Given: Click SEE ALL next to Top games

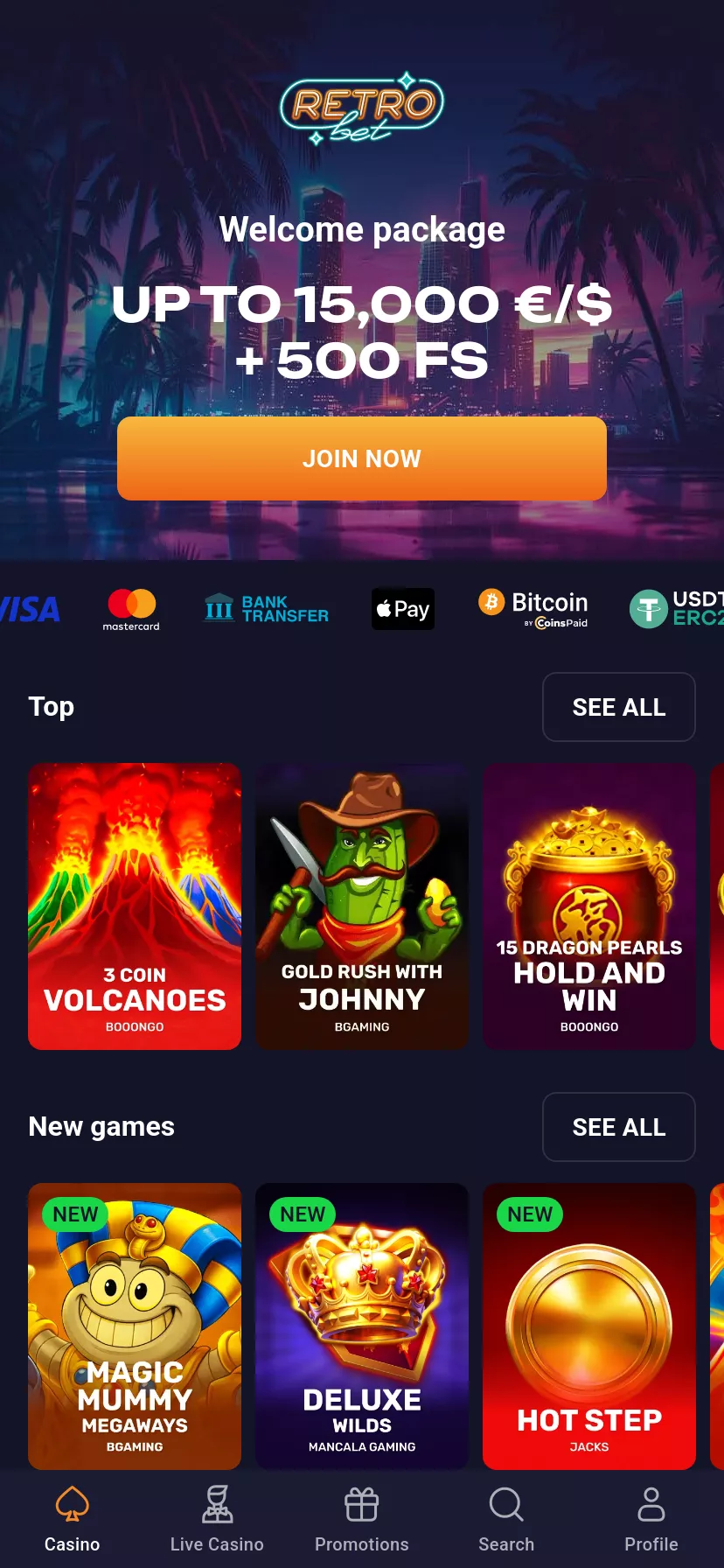Looking at the screenshot, I should point(618,707).
